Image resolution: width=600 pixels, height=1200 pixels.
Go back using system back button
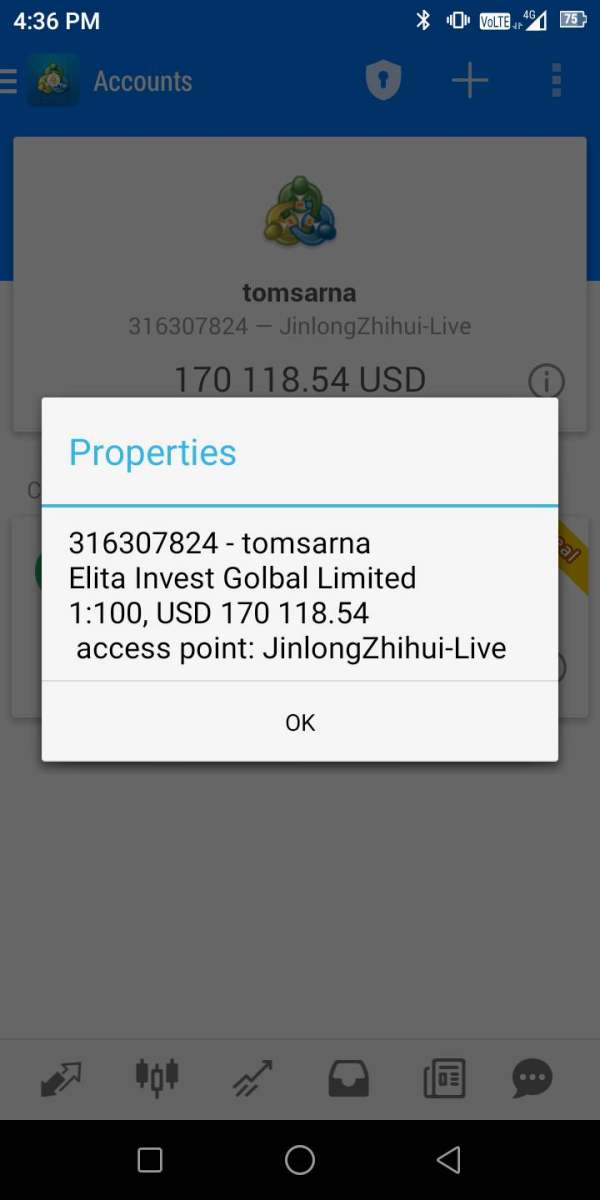(x=449, y=1160)
